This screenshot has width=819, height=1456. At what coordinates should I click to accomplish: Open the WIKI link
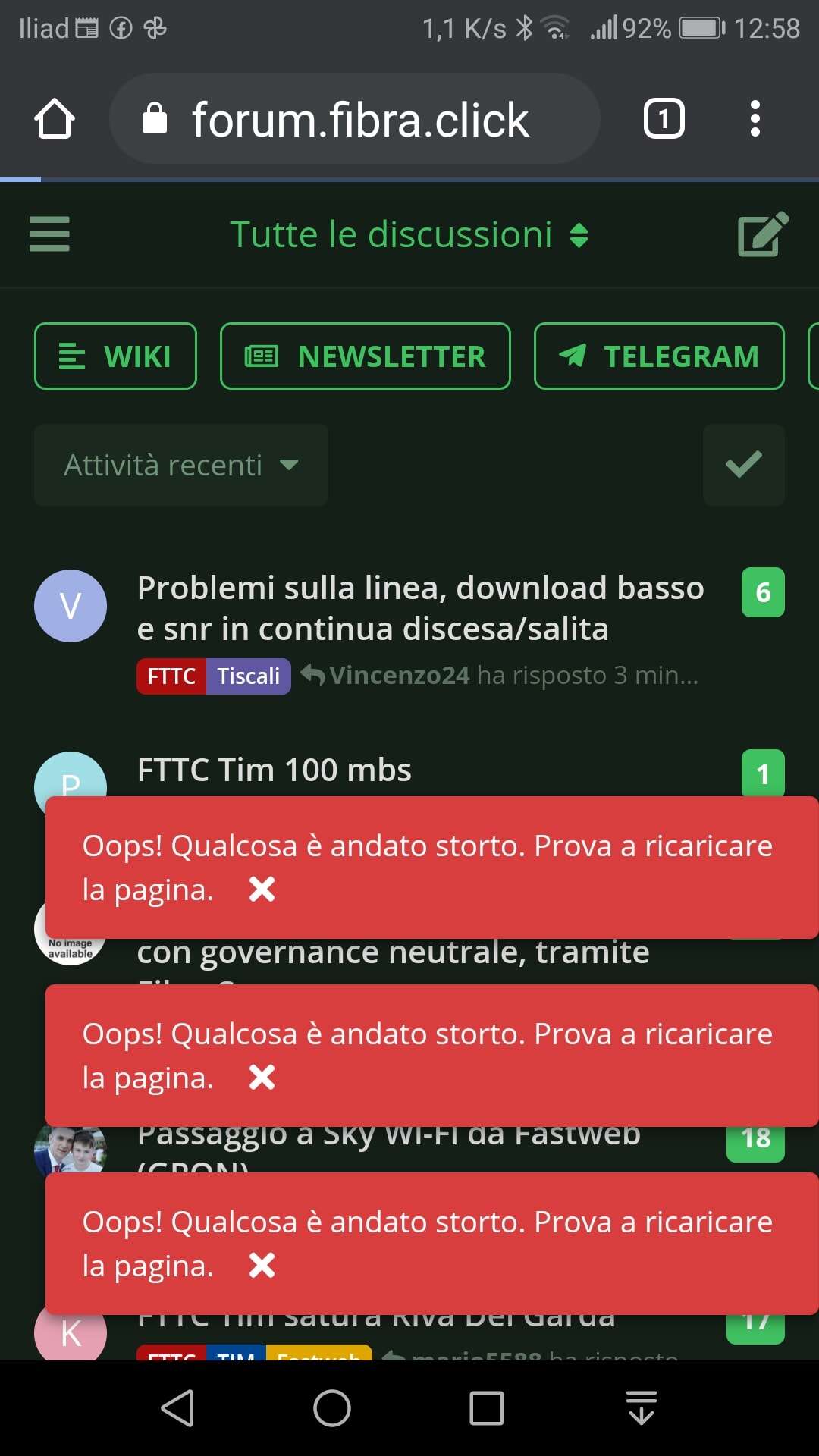[115, 356]
